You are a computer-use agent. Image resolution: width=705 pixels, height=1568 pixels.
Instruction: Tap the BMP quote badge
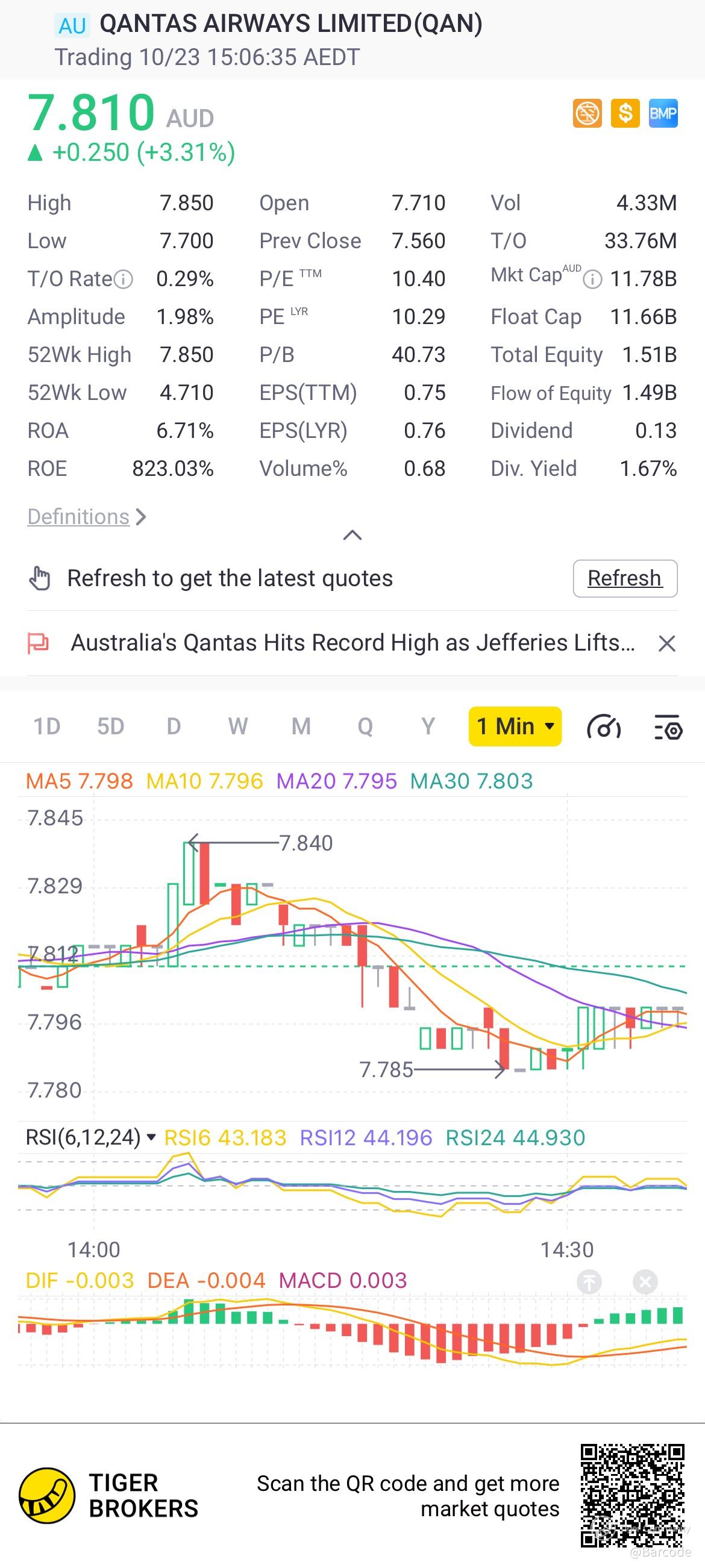point(663,113)
